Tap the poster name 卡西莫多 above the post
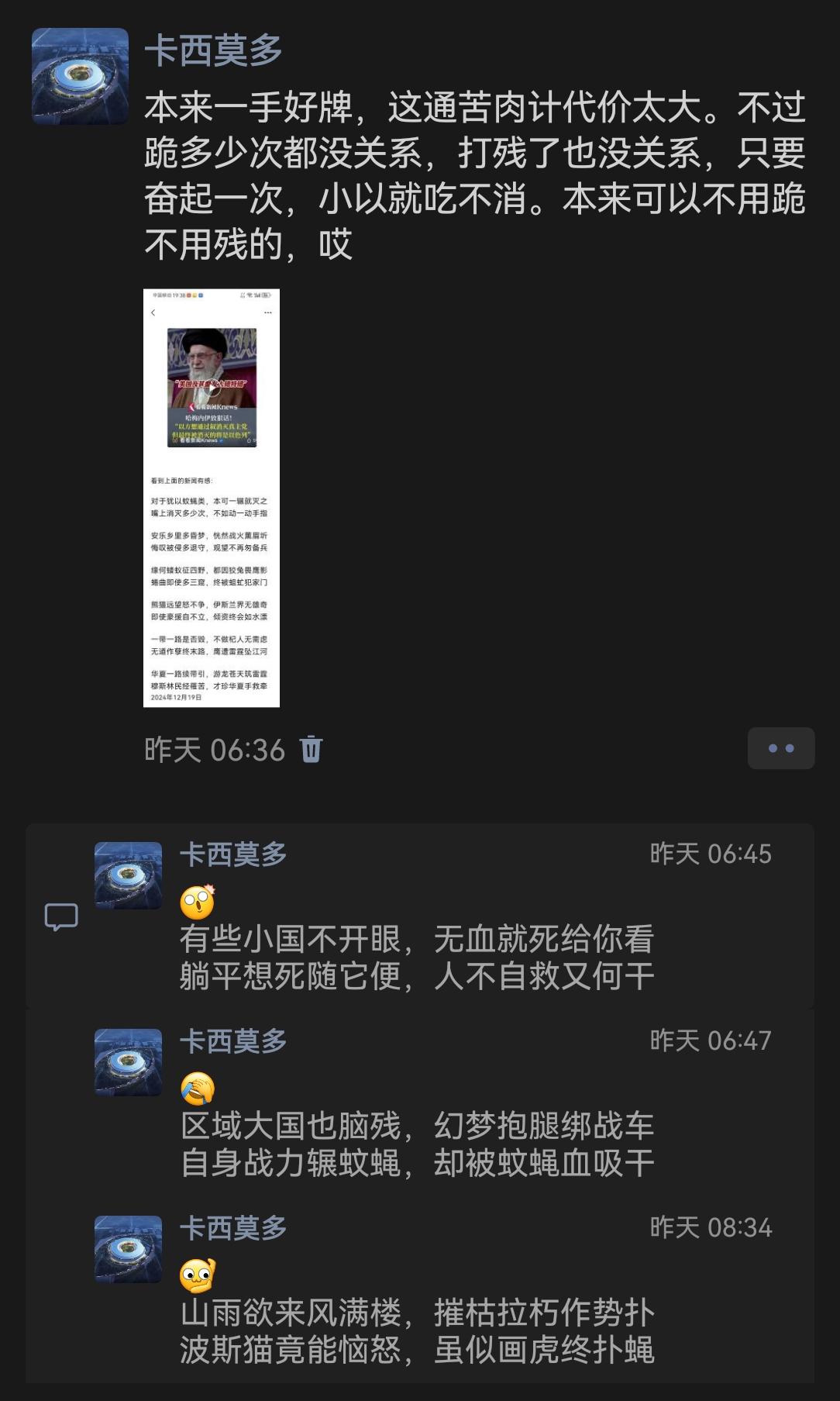The width and height of the screenshot is (840, 1401). click(214, 51)
